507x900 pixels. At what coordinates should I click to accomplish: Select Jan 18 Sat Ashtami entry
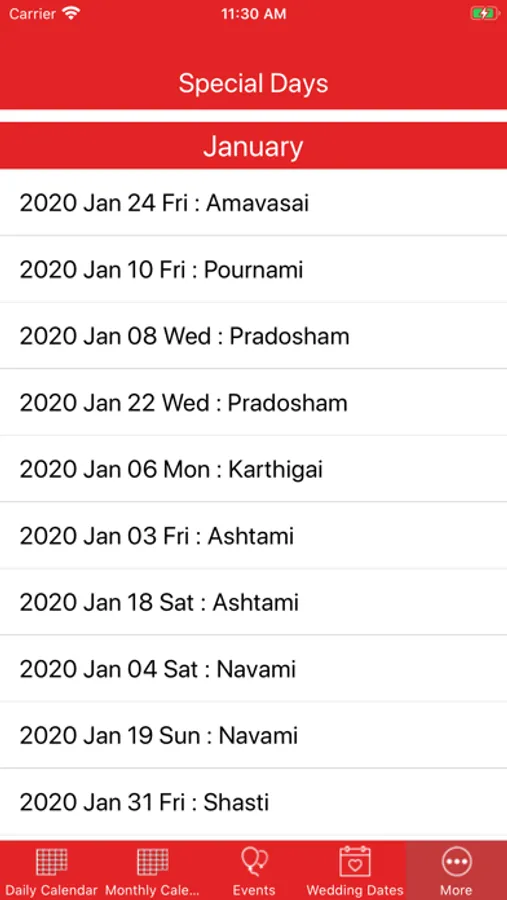coord(253,602)
